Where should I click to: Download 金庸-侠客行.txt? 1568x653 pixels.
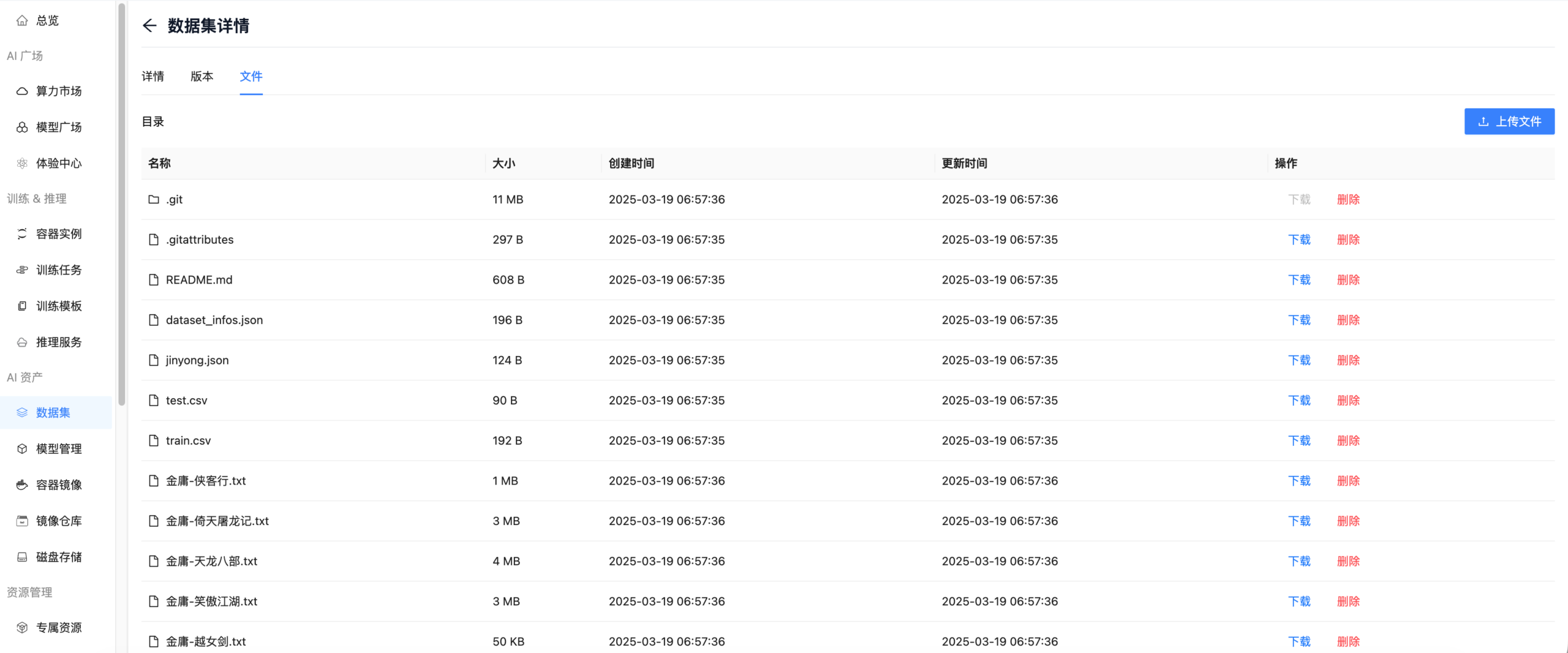click(1298, 481)
